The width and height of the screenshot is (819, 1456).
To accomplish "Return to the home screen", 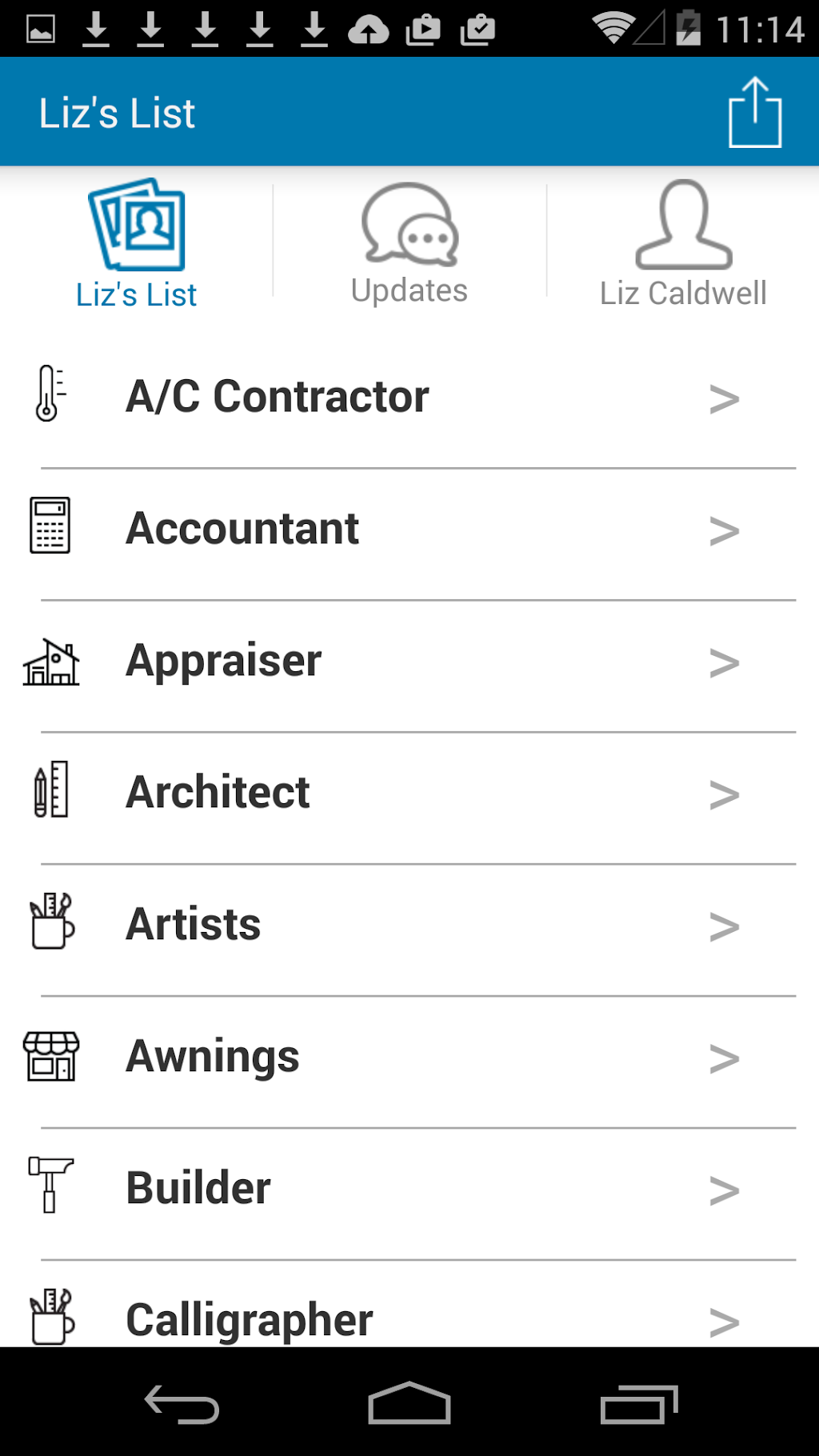I will pyautogui.click(x=409, y=1404).
